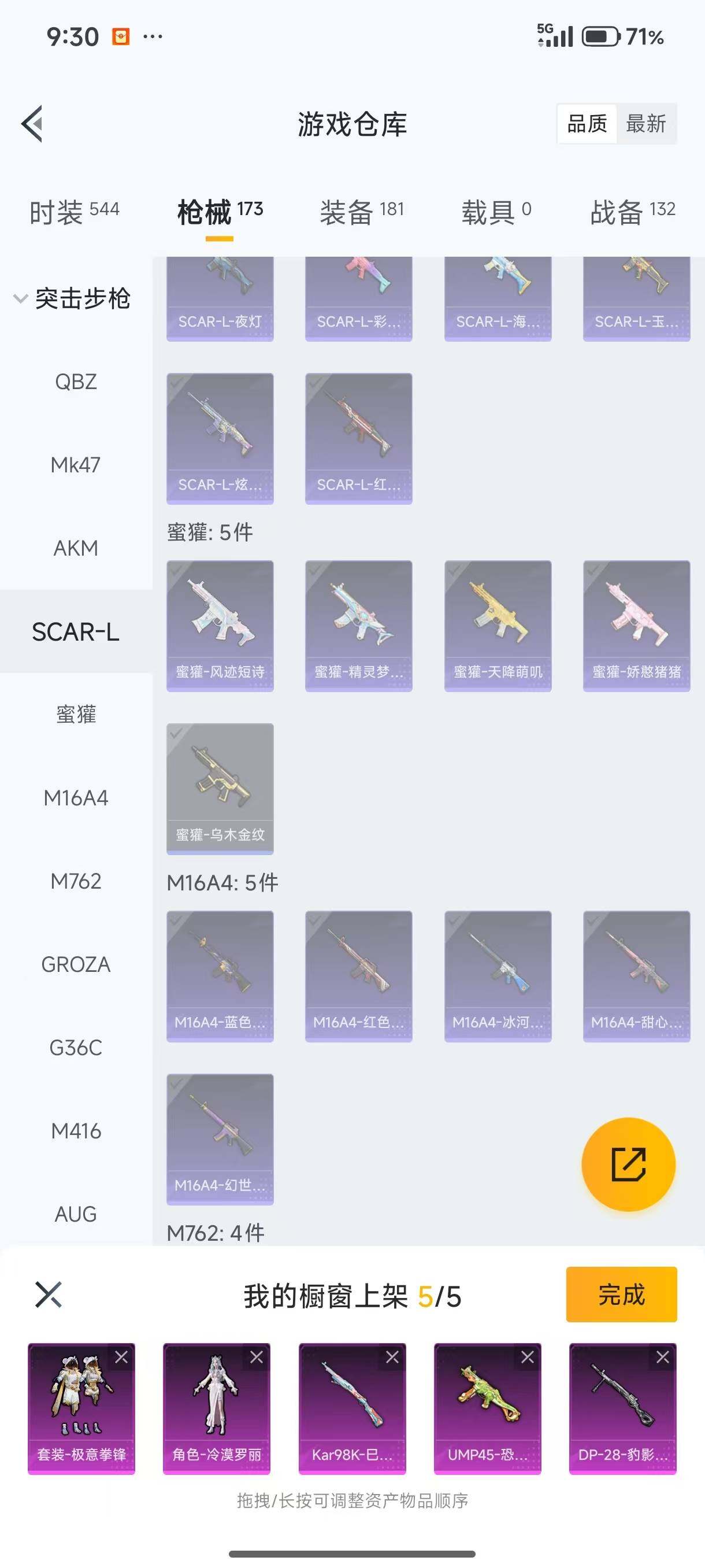
Task: Pick the 蜜獾-乌木金纹 skin
Action: click(220, 788)
